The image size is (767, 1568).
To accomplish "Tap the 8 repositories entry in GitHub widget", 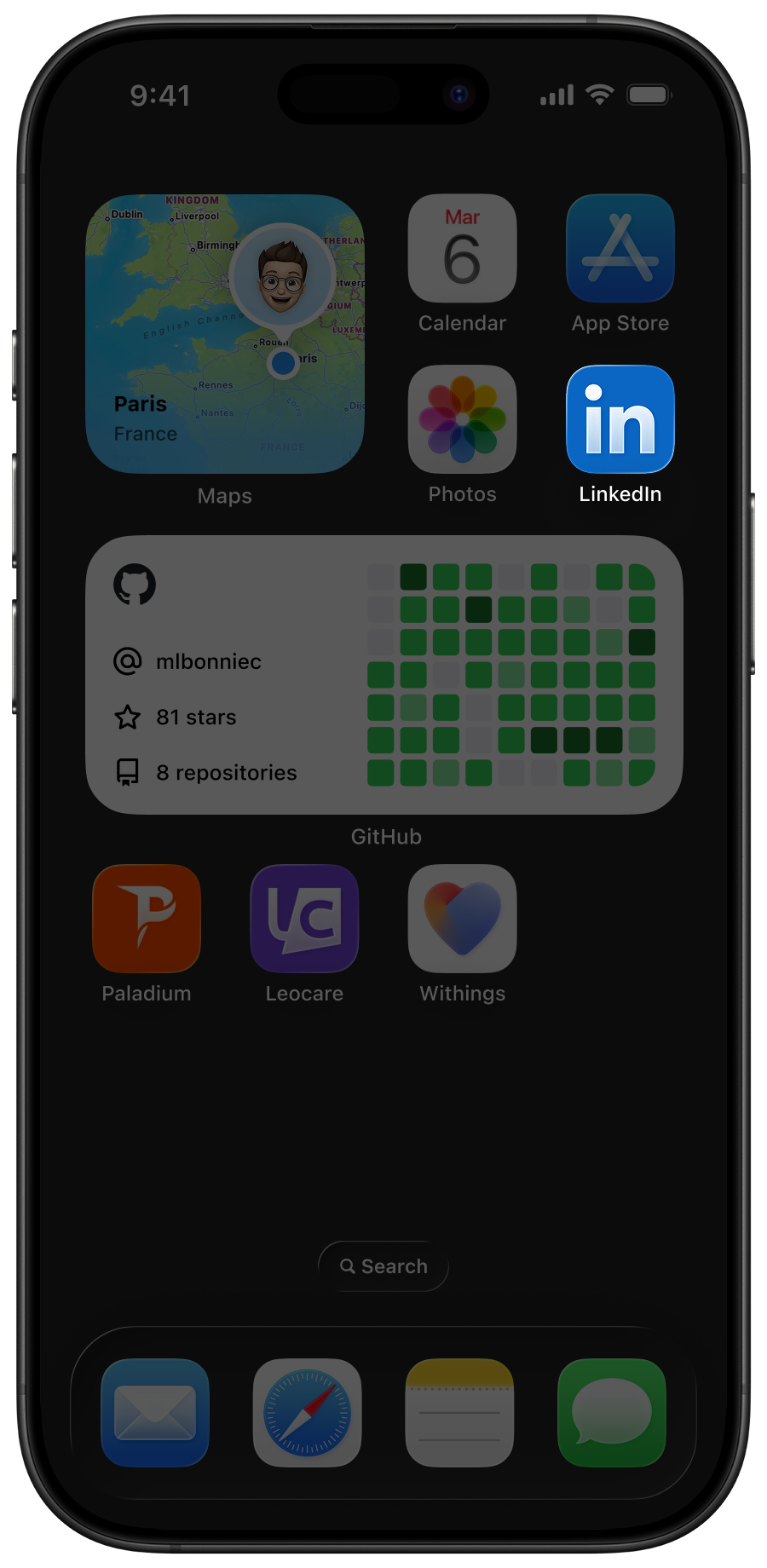I will [x=226, y=772].
